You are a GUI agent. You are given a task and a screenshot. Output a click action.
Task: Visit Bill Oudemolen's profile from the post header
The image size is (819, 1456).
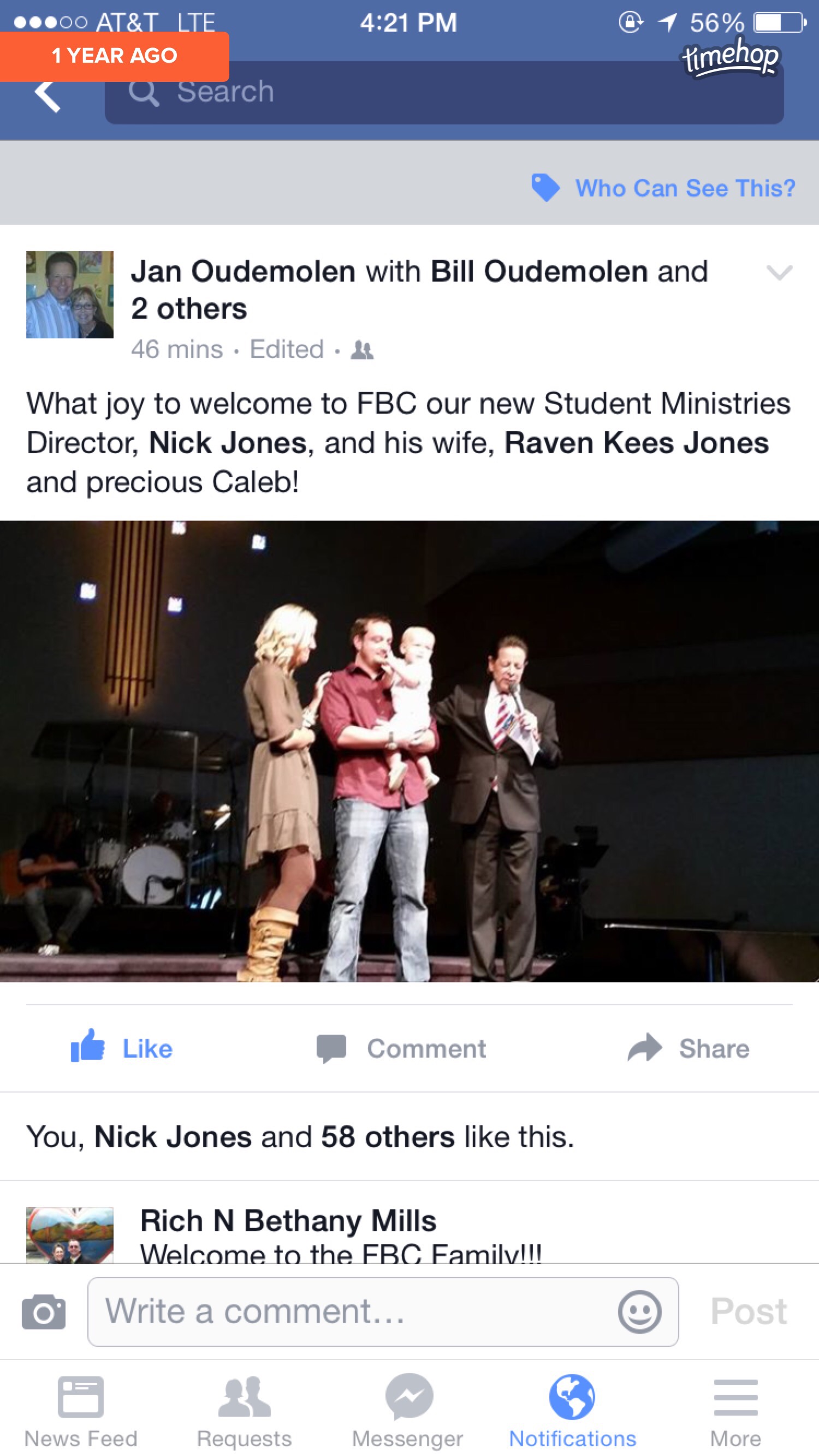click(538, 272)
